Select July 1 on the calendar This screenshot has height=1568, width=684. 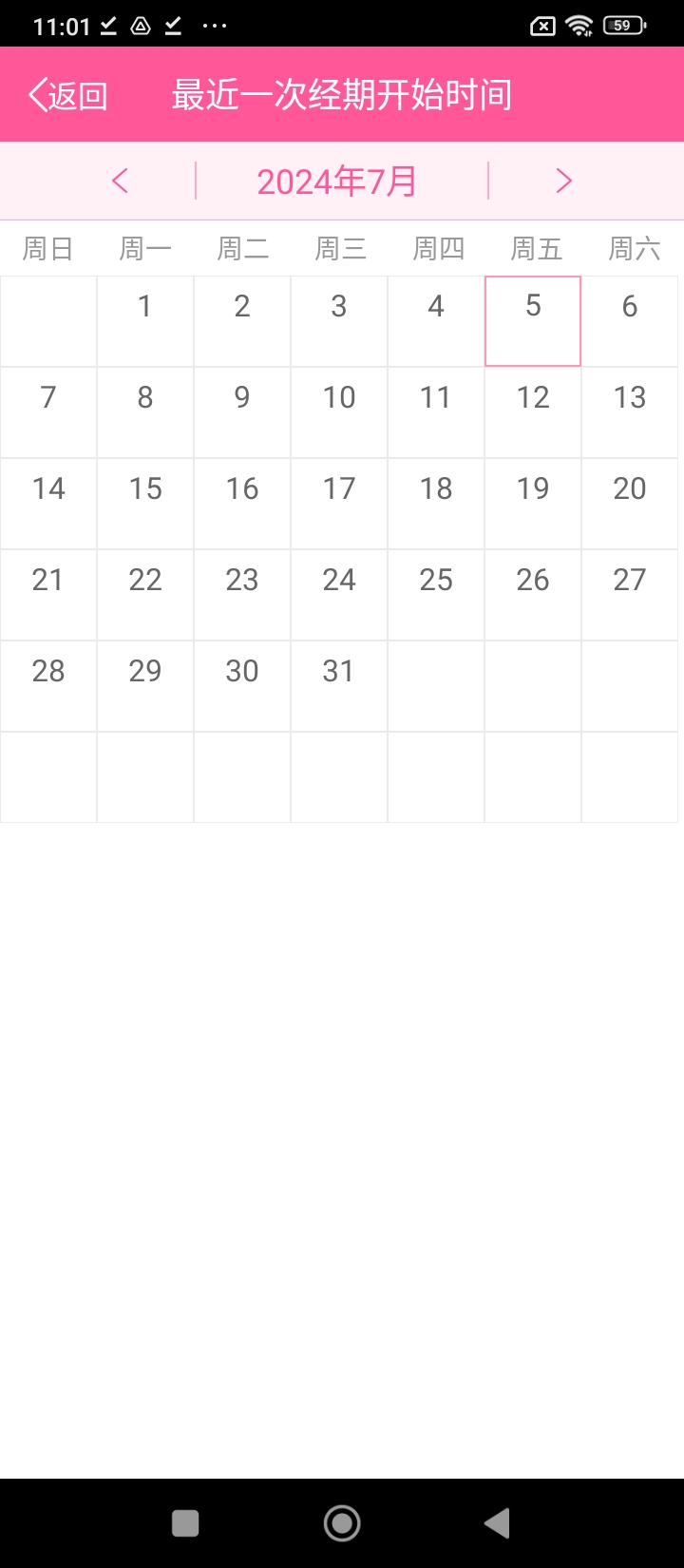tap(144, 320)
